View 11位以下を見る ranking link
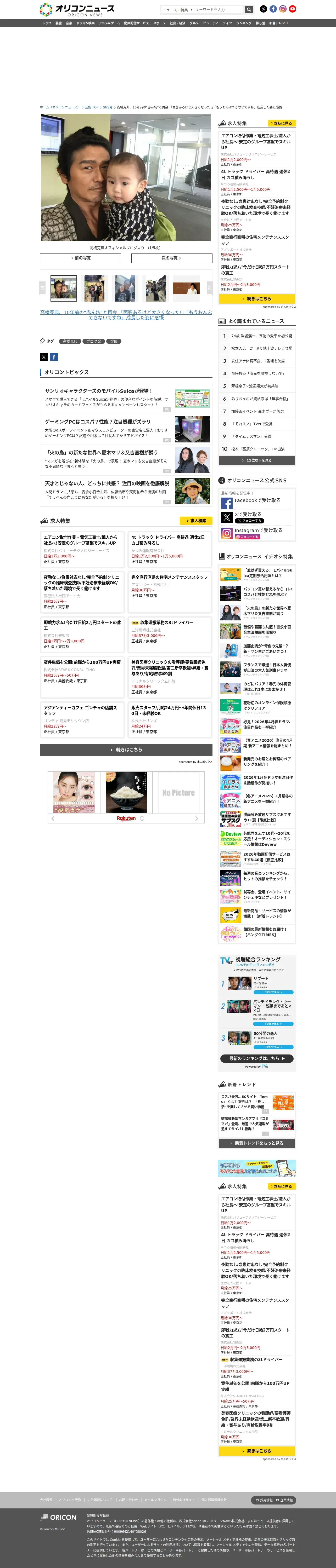 (x=257, y=461)
